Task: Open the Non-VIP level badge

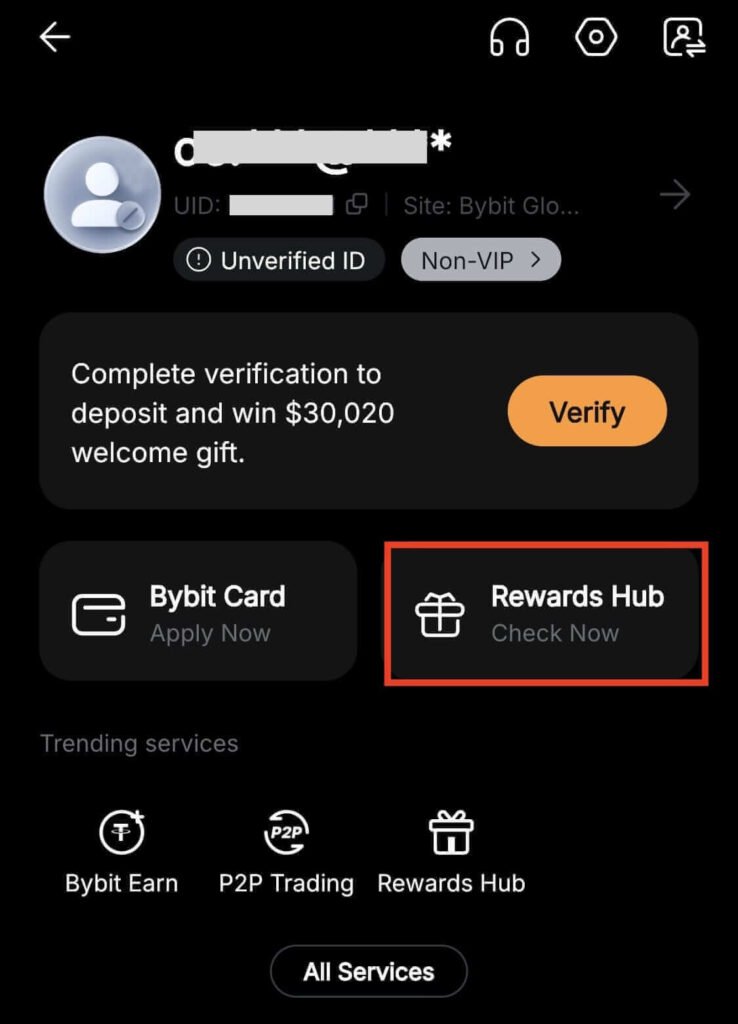Action: pyautogui.click(x=481, y=261)
